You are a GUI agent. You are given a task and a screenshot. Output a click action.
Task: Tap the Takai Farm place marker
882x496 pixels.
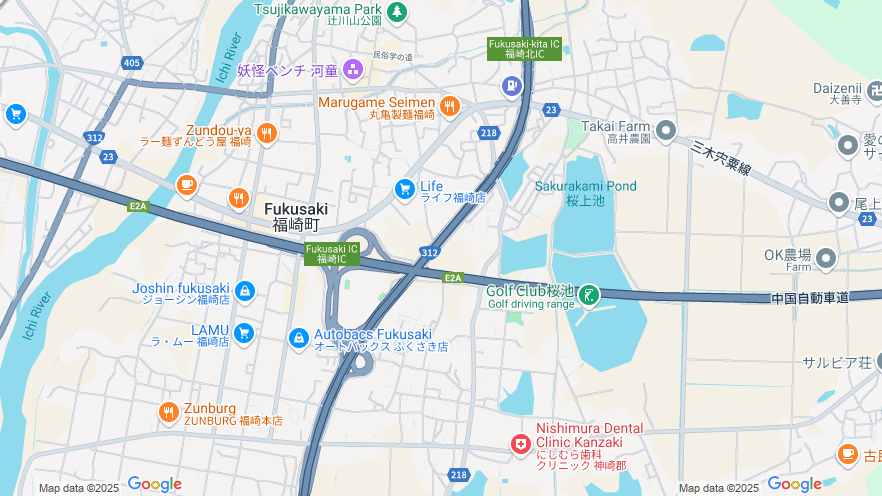pos(665,130)
